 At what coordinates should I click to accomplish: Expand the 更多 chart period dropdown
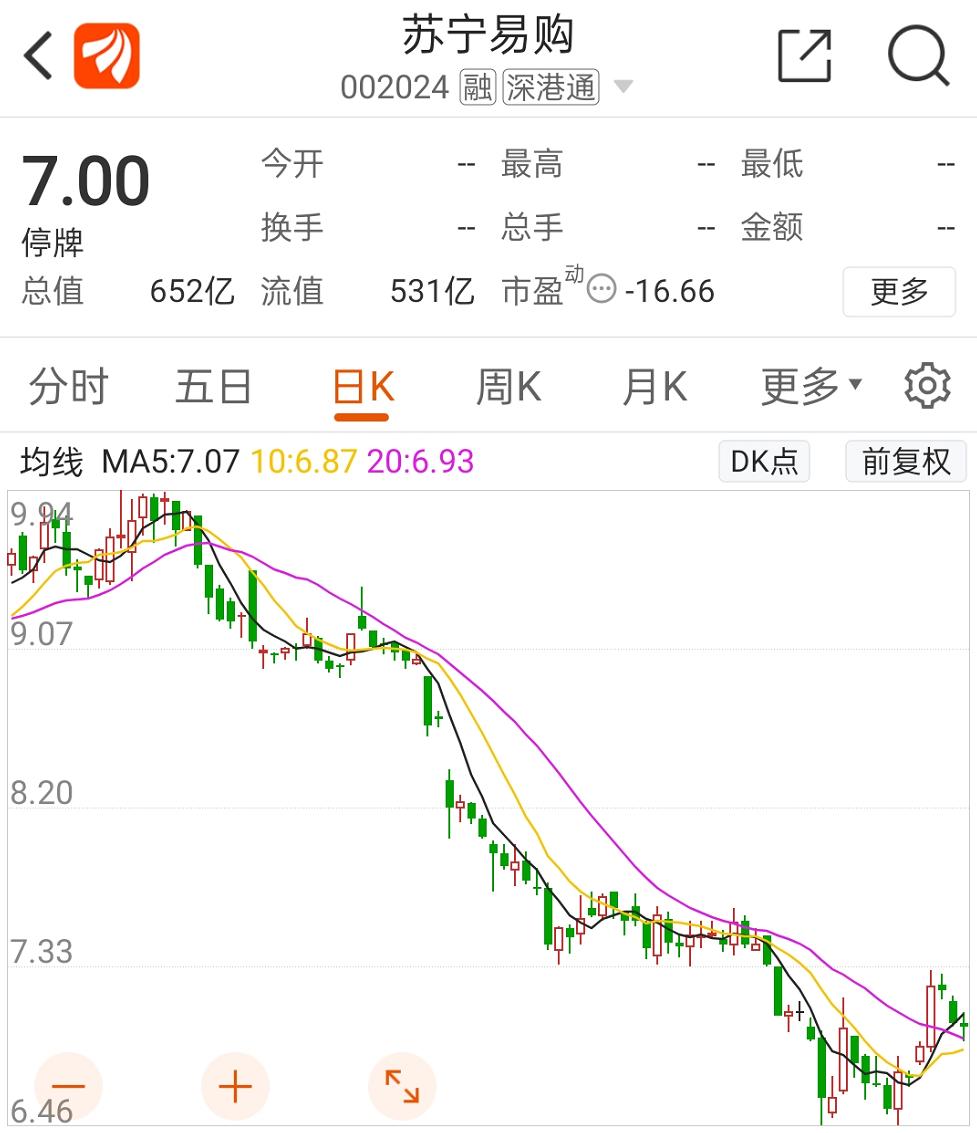point(810,384)
